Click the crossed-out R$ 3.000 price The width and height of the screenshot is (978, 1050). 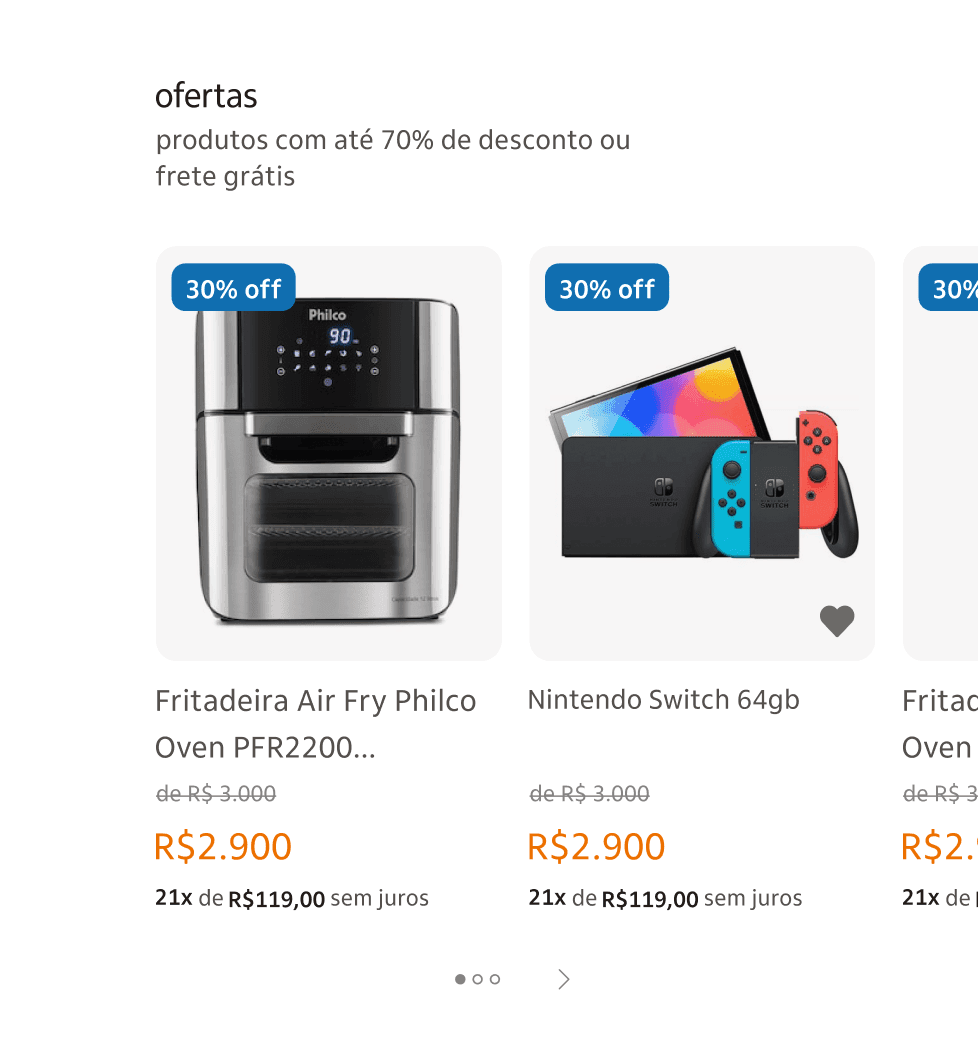215,794
